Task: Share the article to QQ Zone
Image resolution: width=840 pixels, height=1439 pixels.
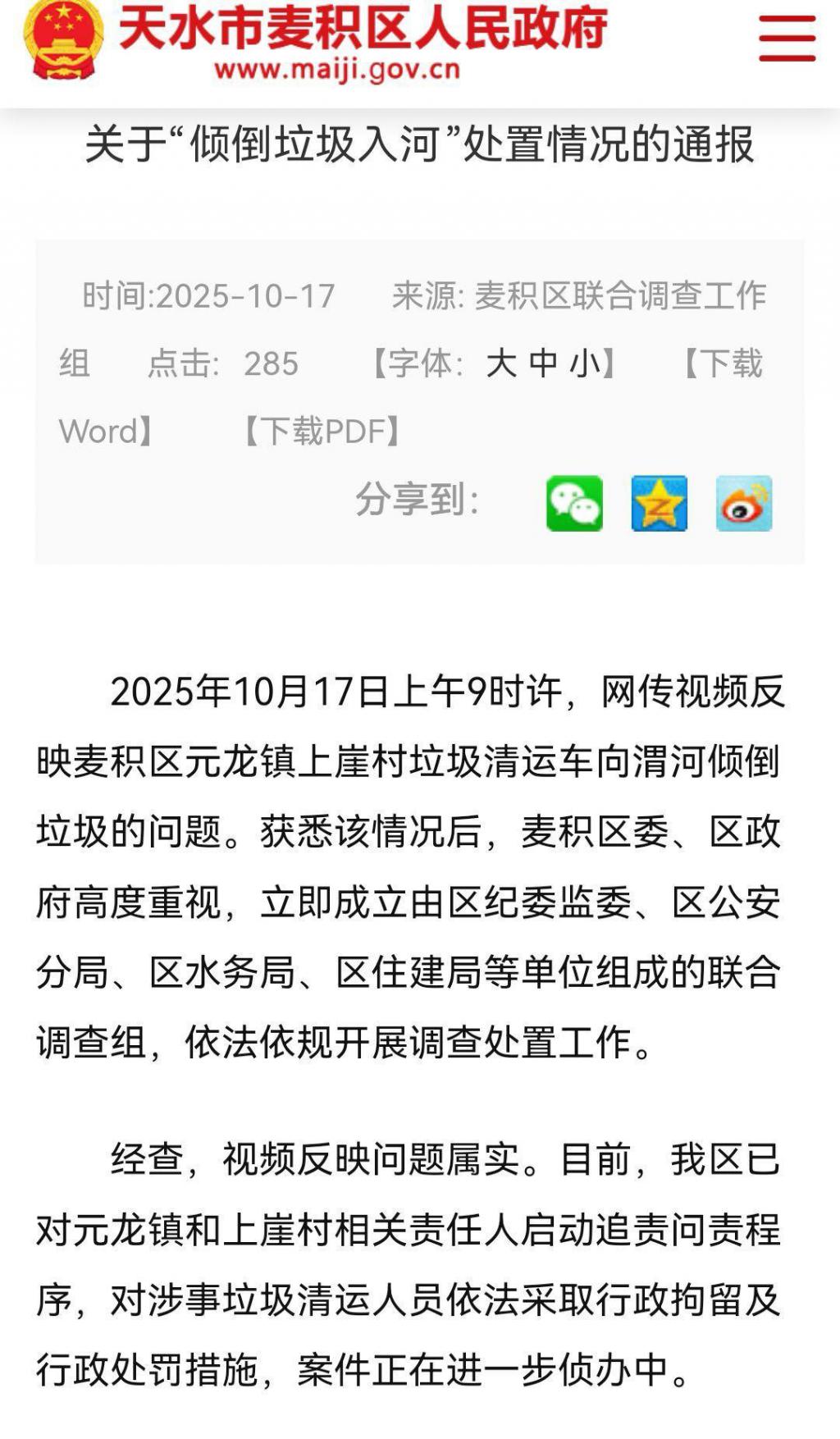Action: 659,504
